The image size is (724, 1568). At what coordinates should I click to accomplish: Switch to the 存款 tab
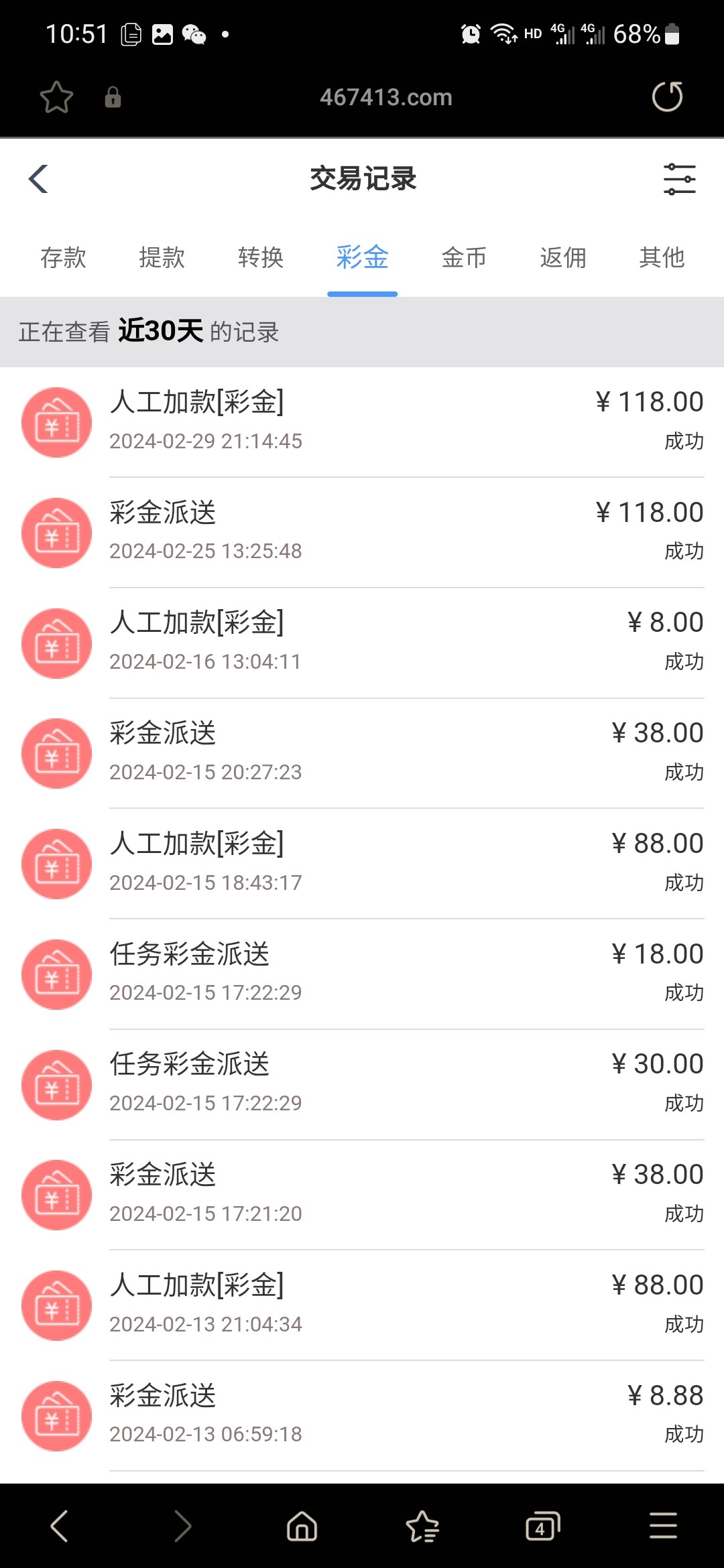pos(62,258)
